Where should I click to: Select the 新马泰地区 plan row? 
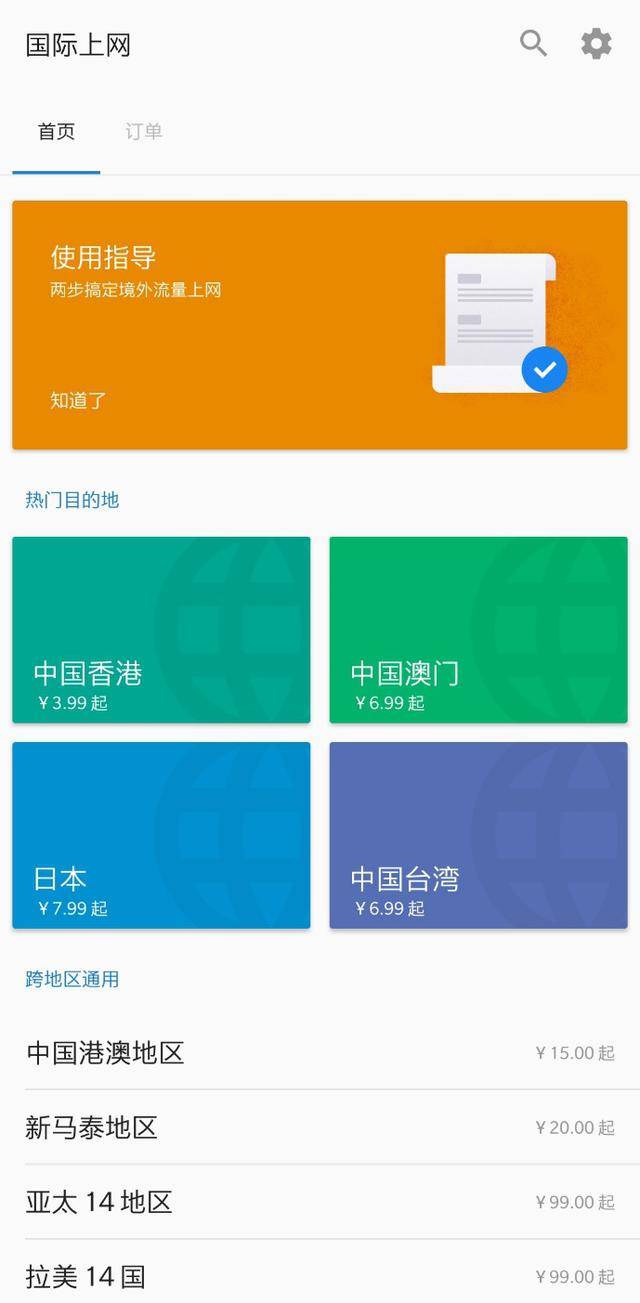click(x=320, y=1128)
